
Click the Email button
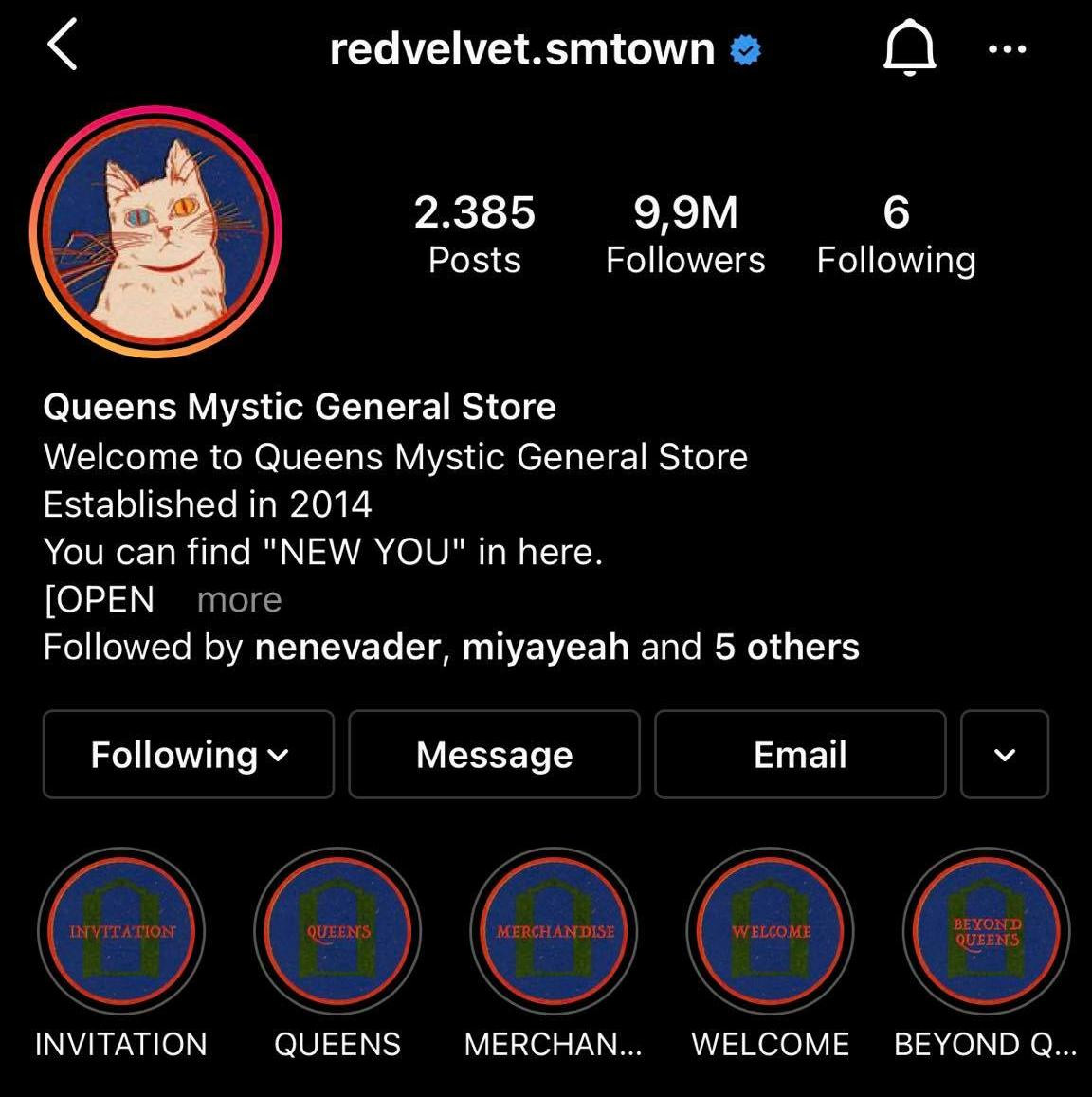tap(799, 755)
